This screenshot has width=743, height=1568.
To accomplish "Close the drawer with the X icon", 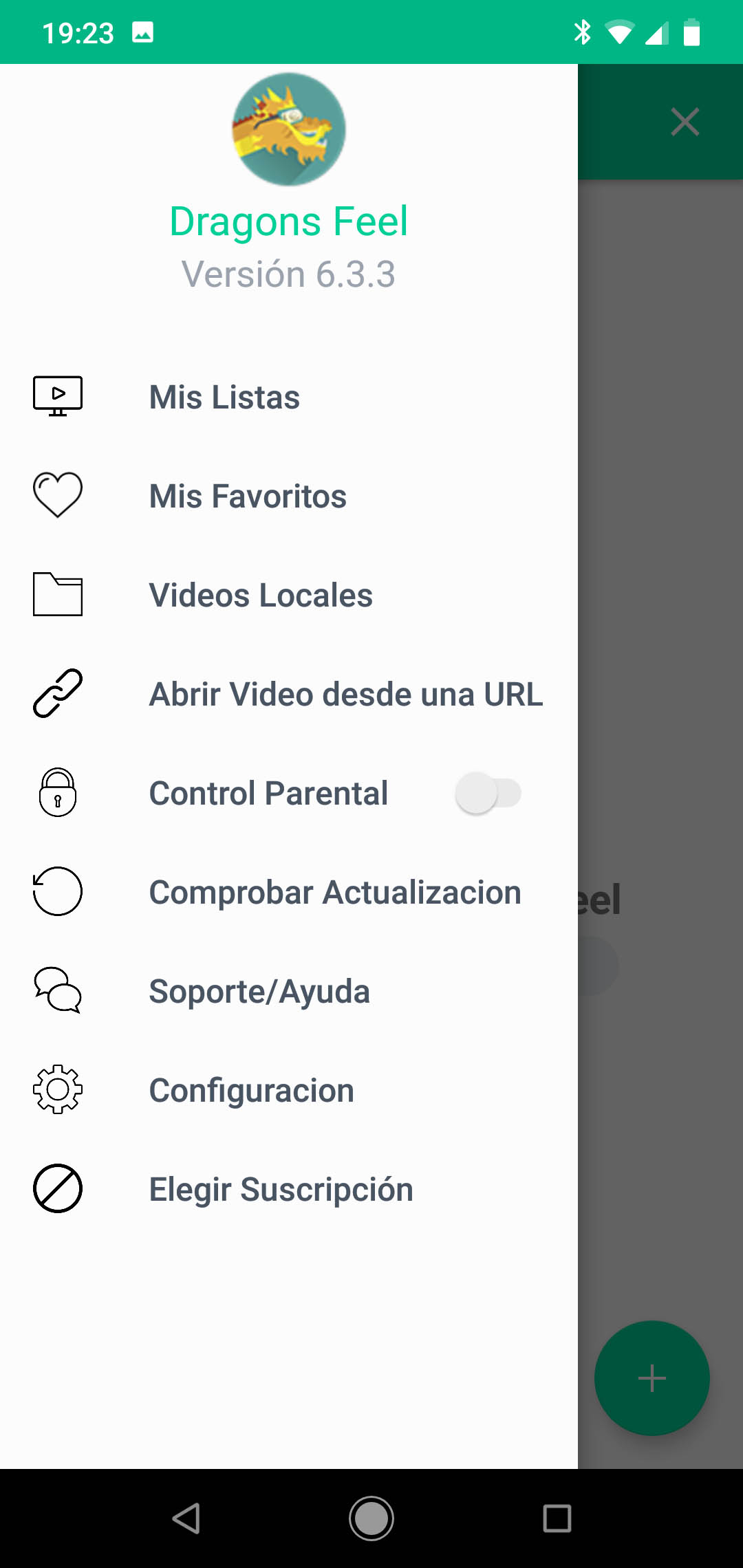I will tap(685, 122).
